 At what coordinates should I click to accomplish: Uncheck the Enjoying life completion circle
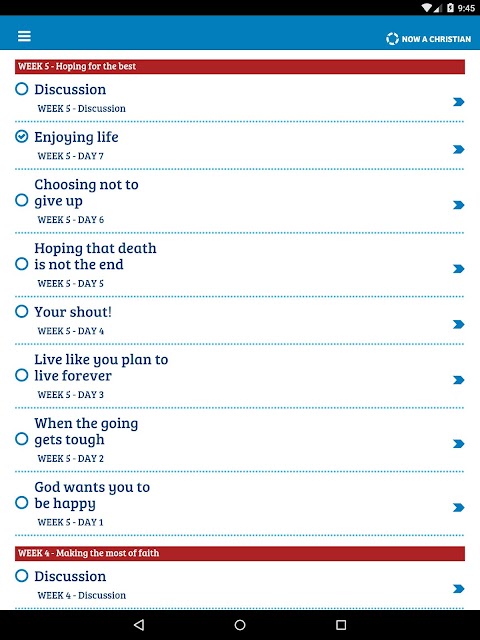(x=22, y=136)
